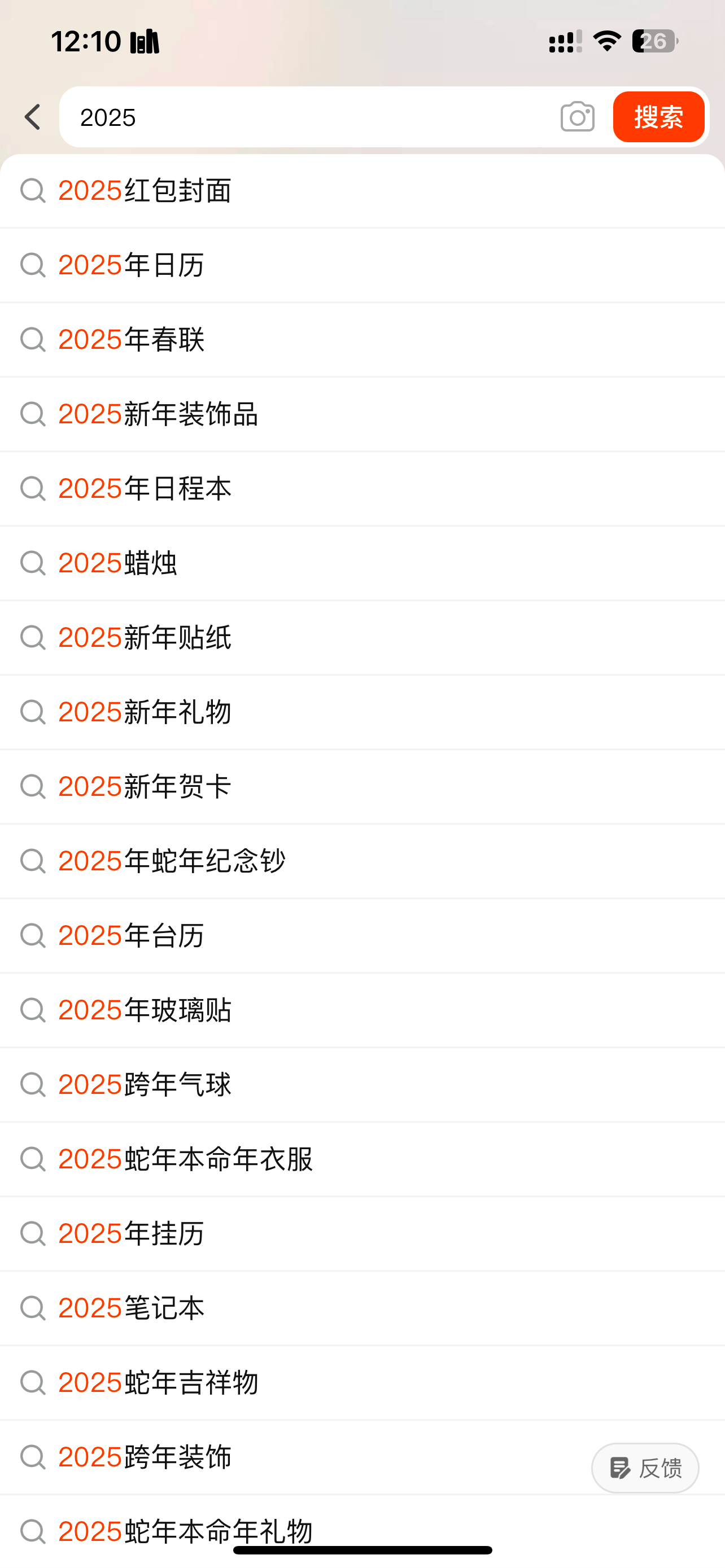Select the suggestion 2025年春联
Image resolution: width=725 pixels, height=1568 pixels.
click(132, 340)
